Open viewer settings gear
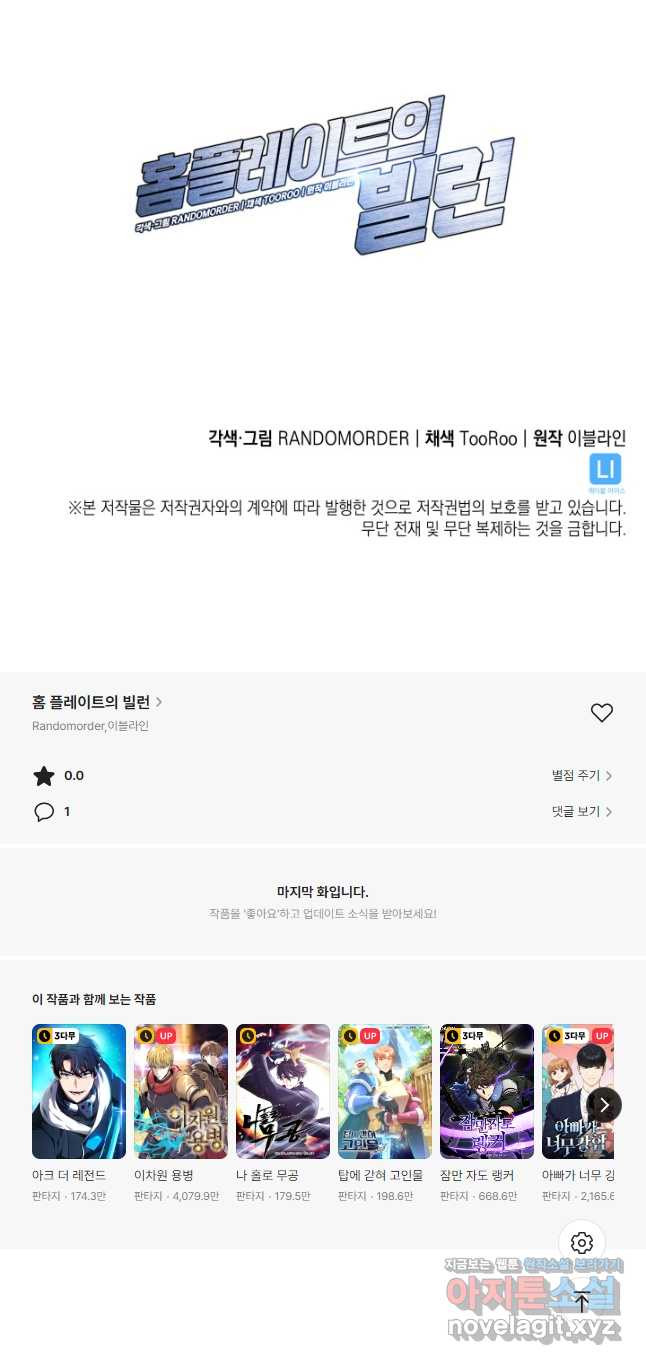The image size is (646, 1365). pyautogui.click(x=582, y=1243)
